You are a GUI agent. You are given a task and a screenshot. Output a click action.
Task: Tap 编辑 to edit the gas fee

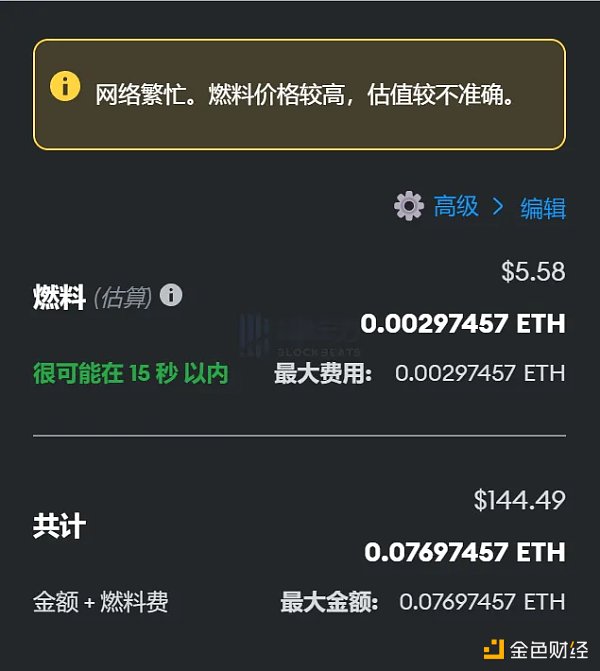tap(543, 208)
